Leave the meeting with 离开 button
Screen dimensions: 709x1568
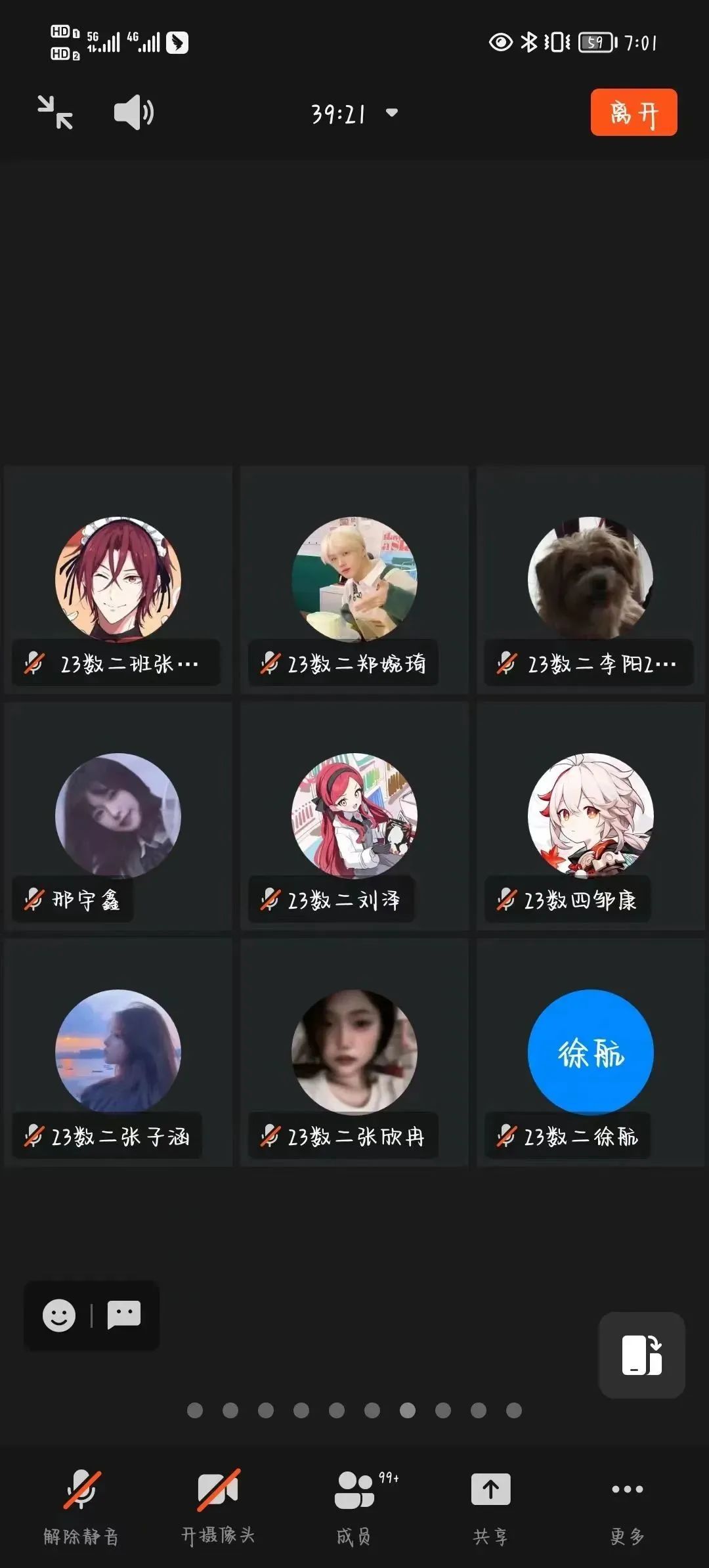point(634,113)
